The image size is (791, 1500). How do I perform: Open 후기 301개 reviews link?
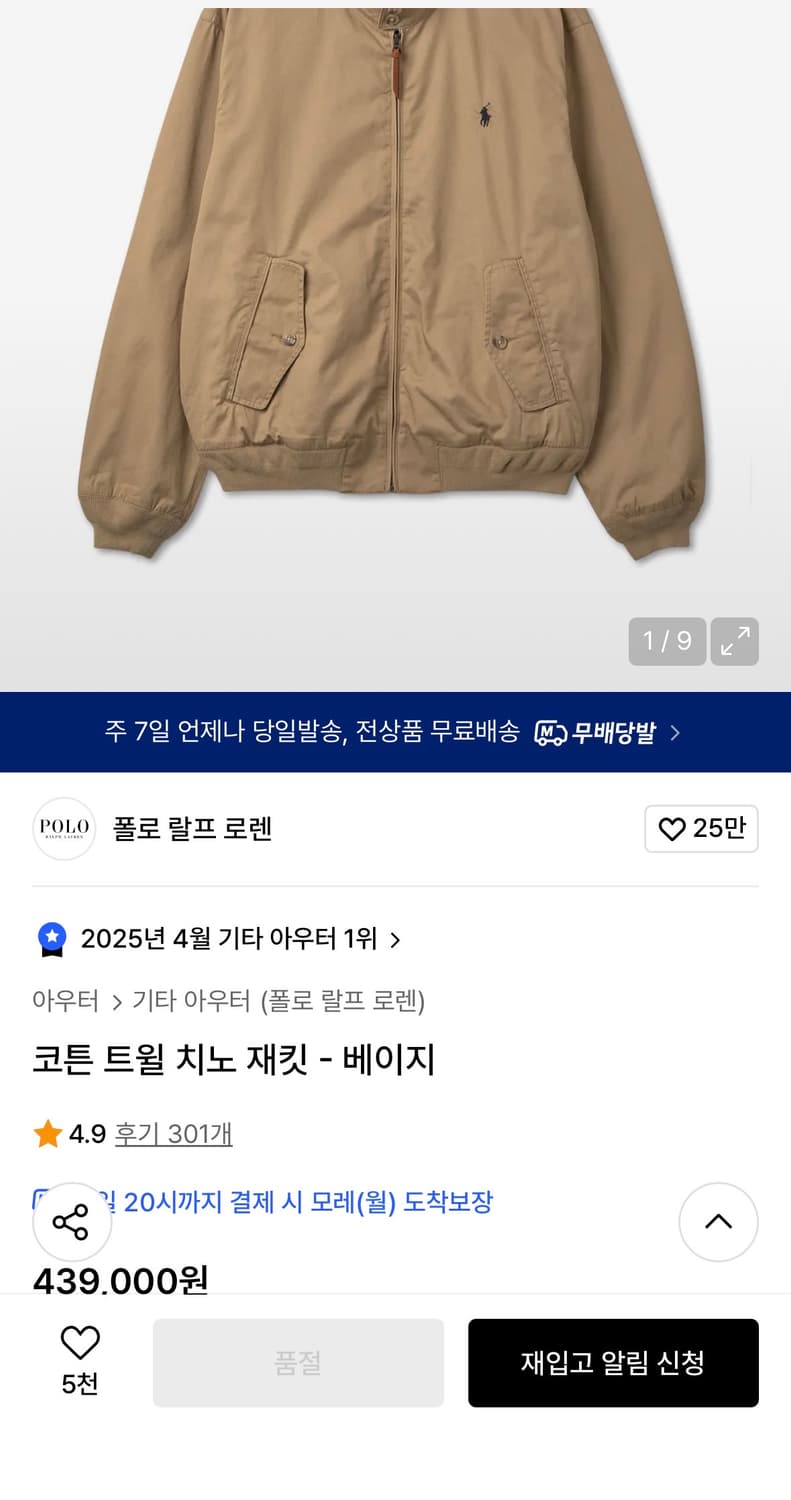[x=173, y=1133]
